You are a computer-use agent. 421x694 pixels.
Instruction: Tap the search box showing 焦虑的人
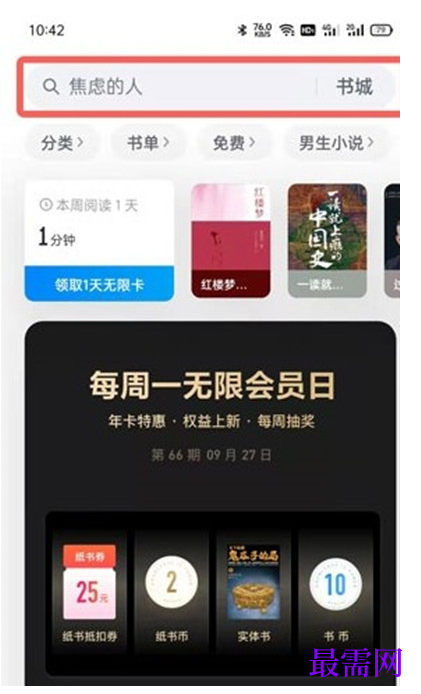tap(173, 86)
